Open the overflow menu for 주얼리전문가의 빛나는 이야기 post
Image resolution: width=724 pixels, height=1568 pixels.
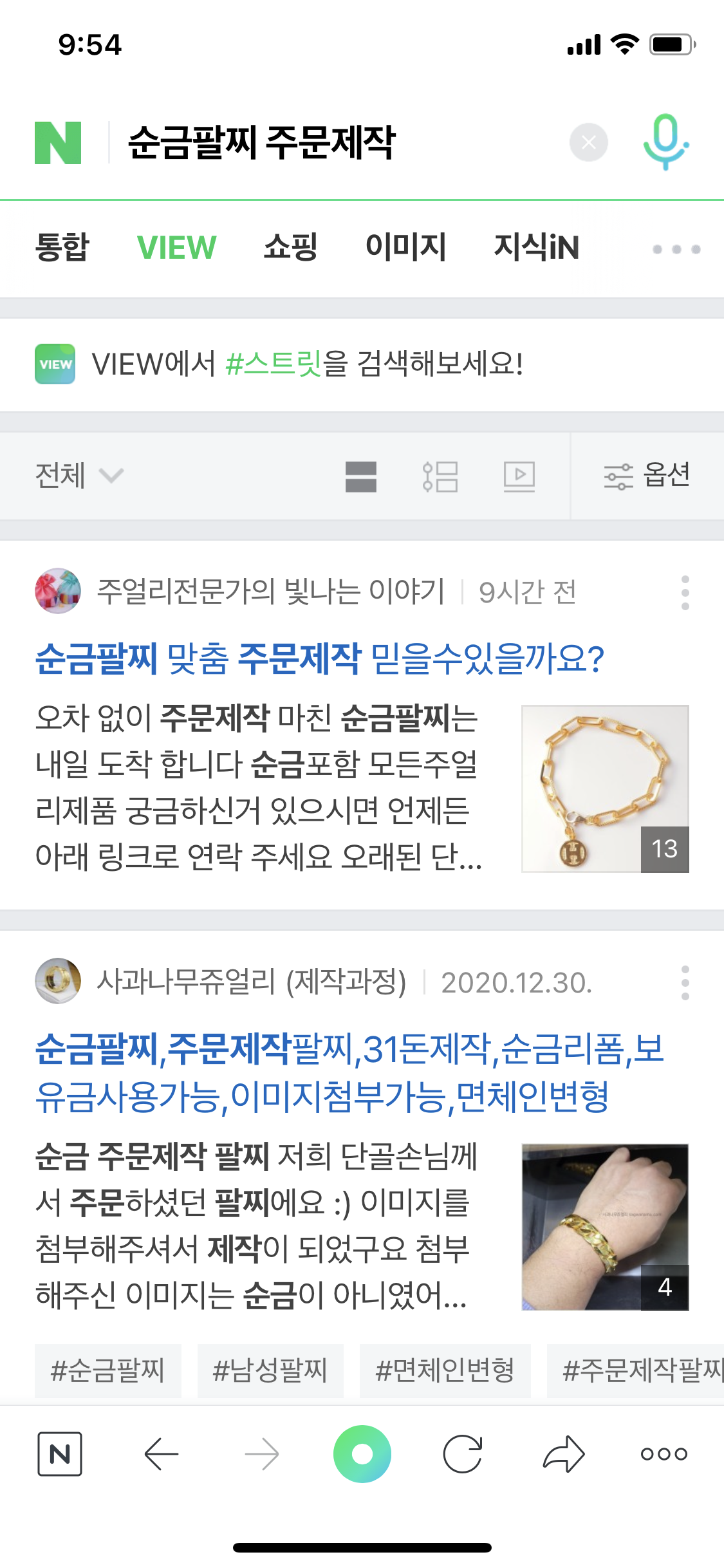(x=685, y=592)
